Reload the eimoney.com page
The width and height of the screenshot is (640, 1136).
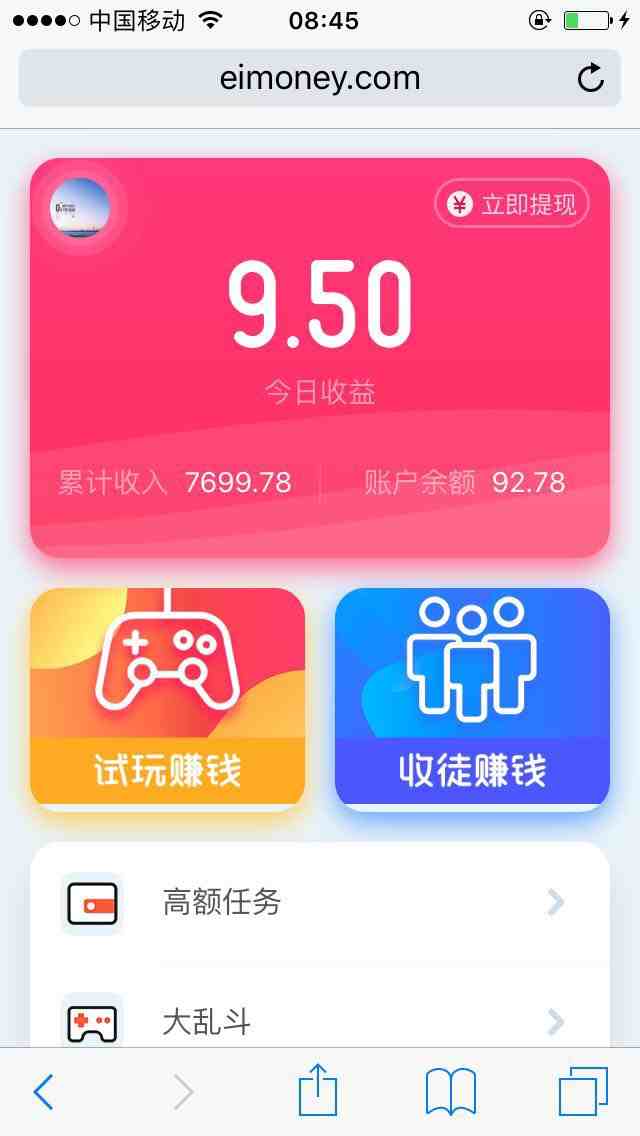click(x=591, y=78)
